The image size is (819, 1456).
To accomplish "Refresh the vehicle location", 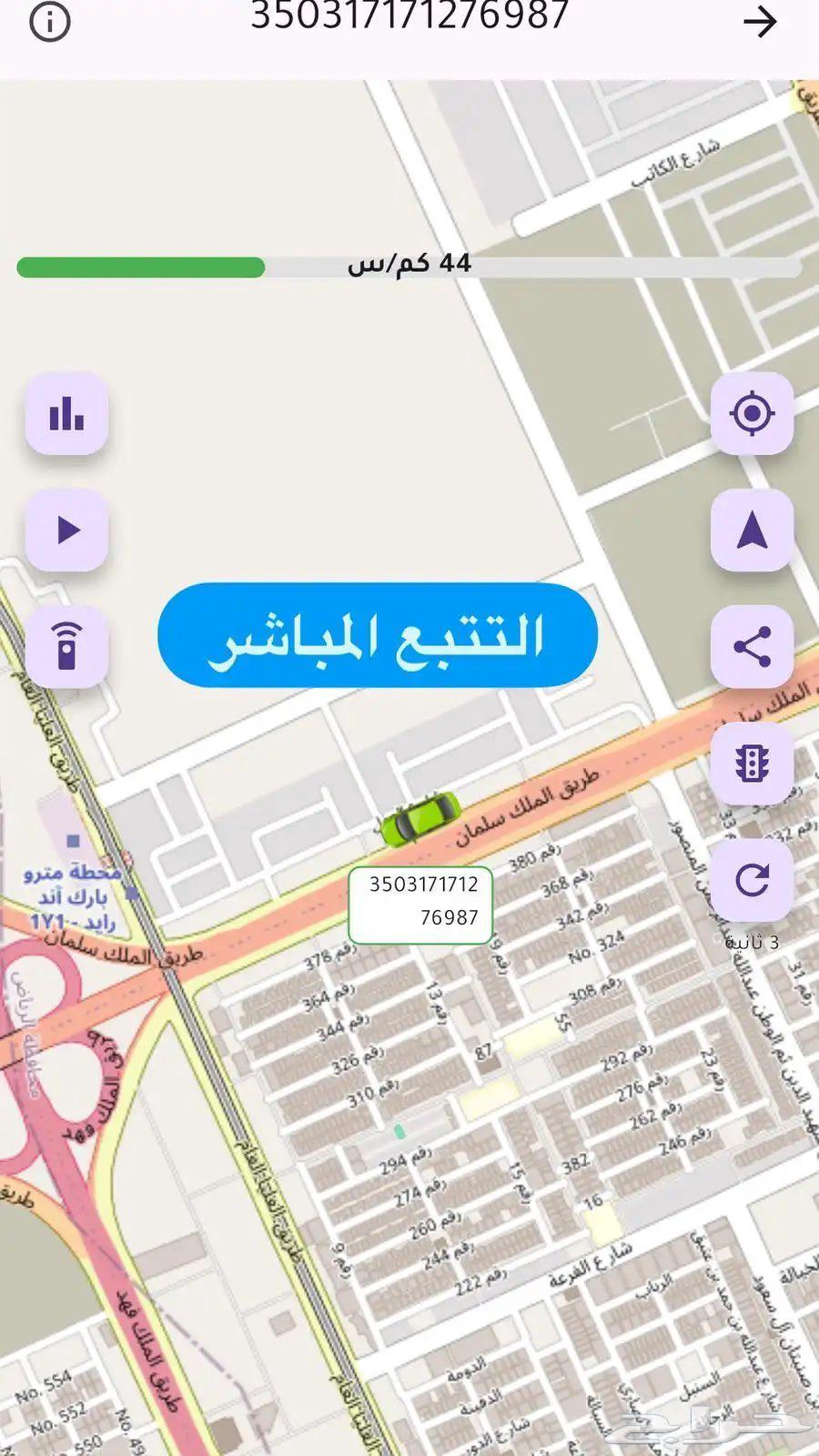I will click(x=752, y=881).
